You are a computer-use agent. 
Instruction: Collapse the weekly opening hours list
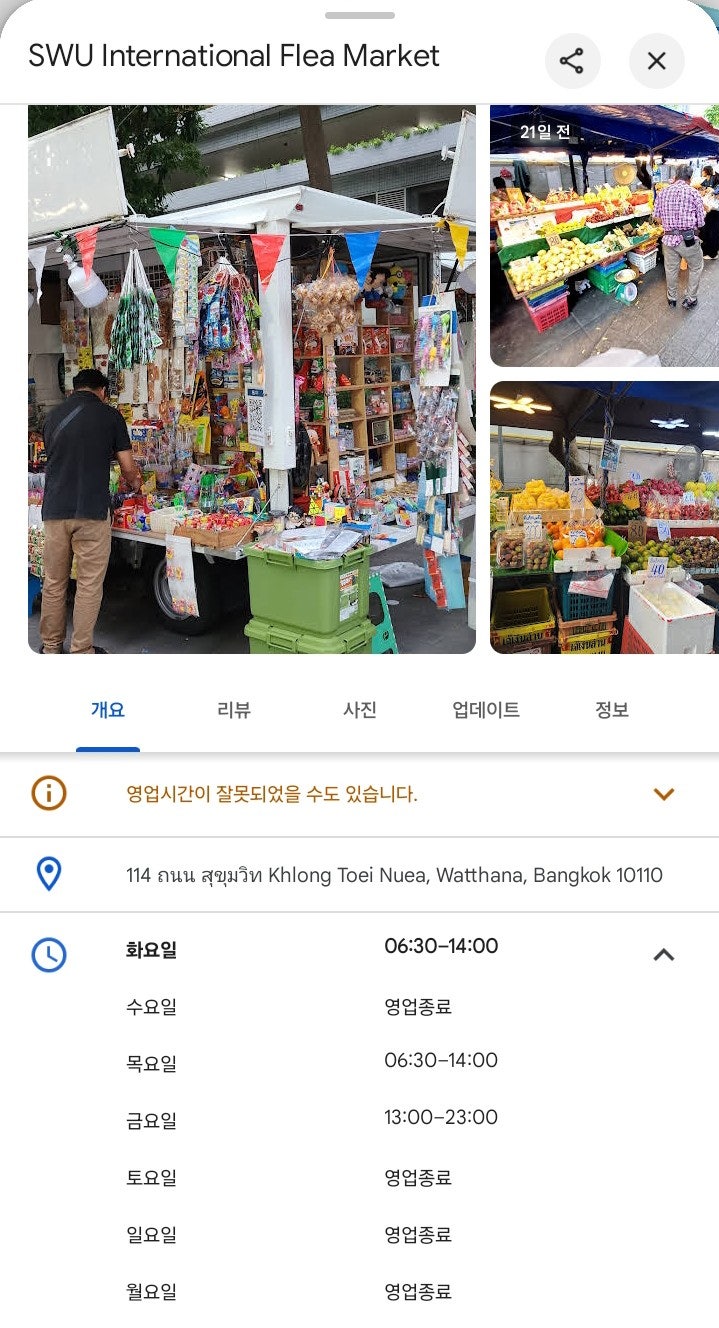663,954
